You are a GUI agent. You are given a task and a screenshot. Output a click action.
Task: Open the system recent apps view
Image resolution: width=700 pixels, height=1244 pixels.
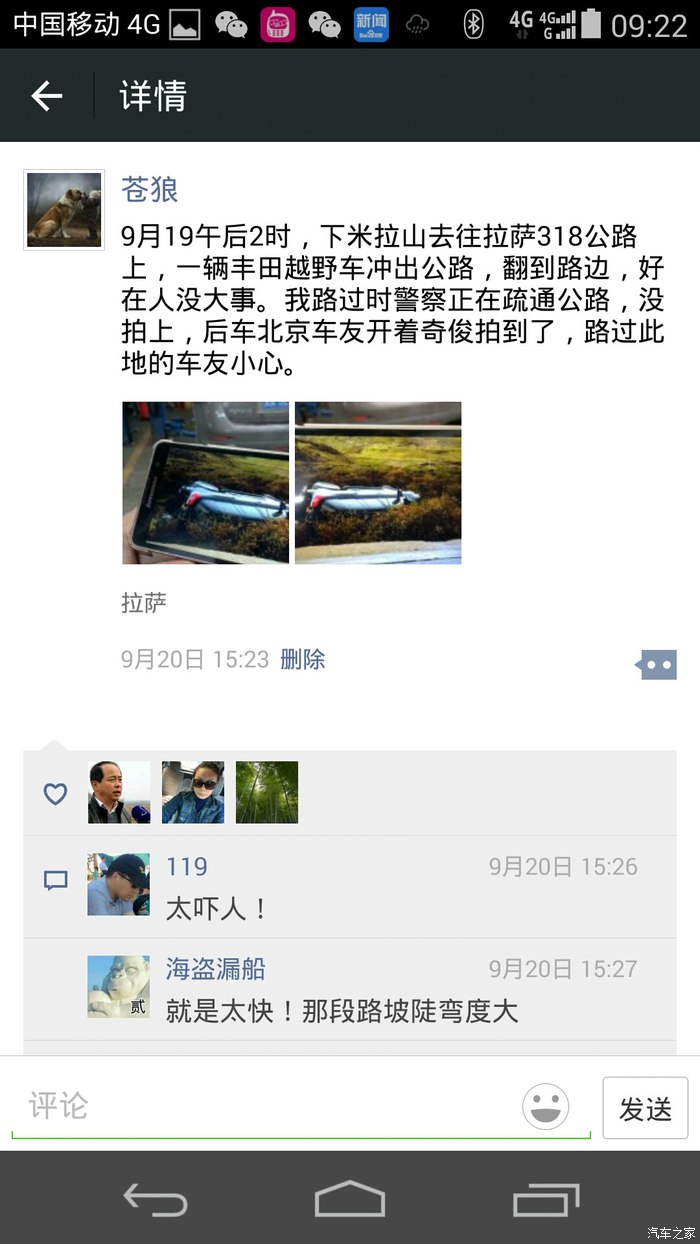coord(545,1198)
